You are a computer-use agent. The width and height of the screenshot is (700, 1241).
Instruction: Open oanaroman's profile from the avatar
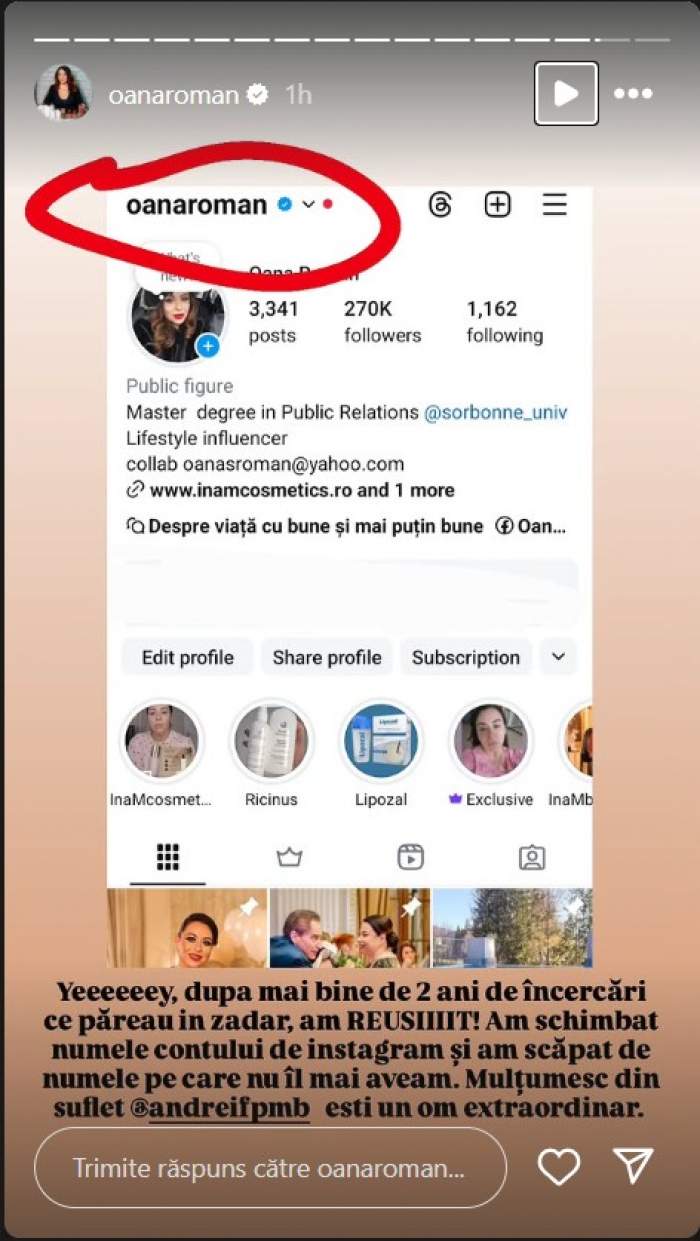point(63,94)
